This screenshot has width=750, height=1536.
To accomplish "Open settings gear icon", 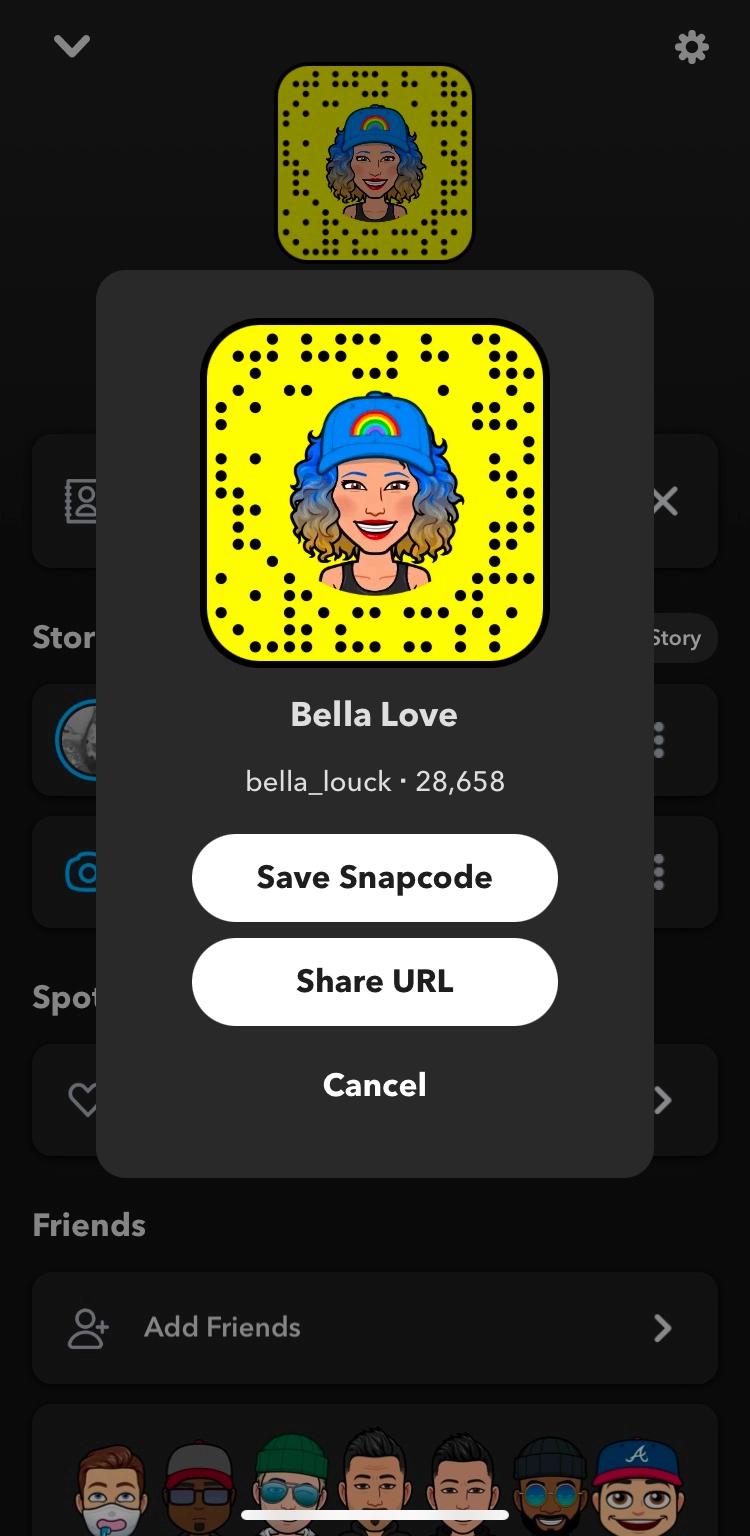I will click(692, 46).
